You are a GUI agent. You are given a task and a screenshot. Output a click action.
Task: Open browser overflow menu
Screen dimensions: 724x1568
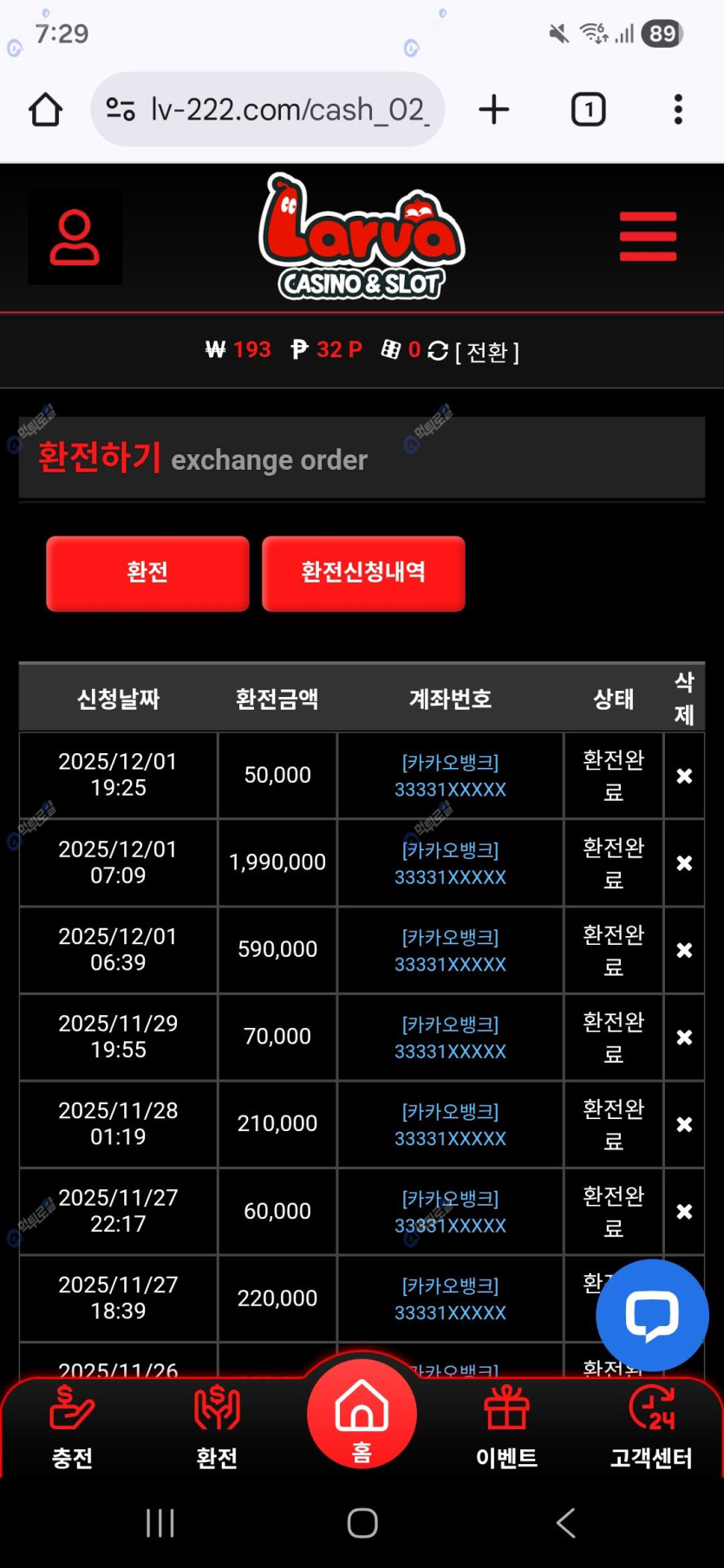pyautogui.click(x=678, y=109)
